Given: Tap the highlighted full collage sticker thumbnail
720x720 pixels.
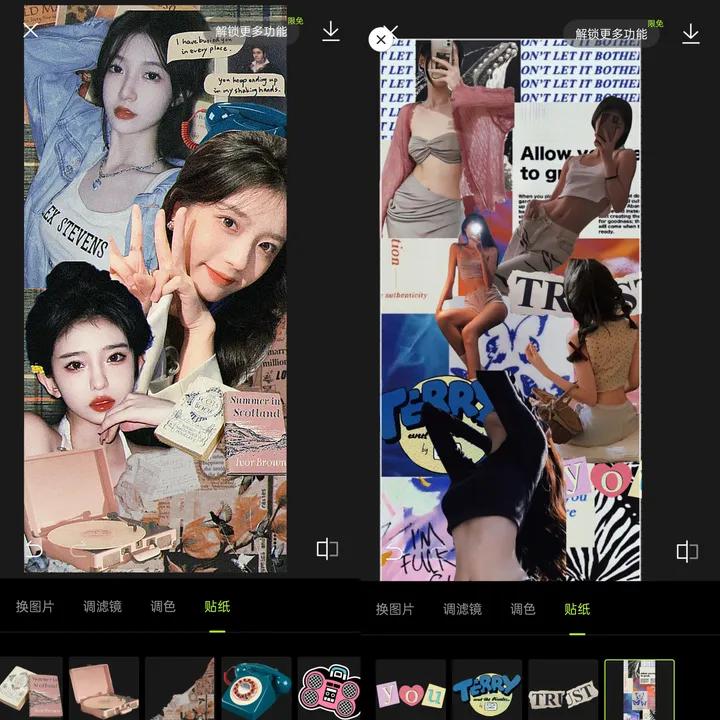Looking at the screenshot, I should (x=639, y=690).
